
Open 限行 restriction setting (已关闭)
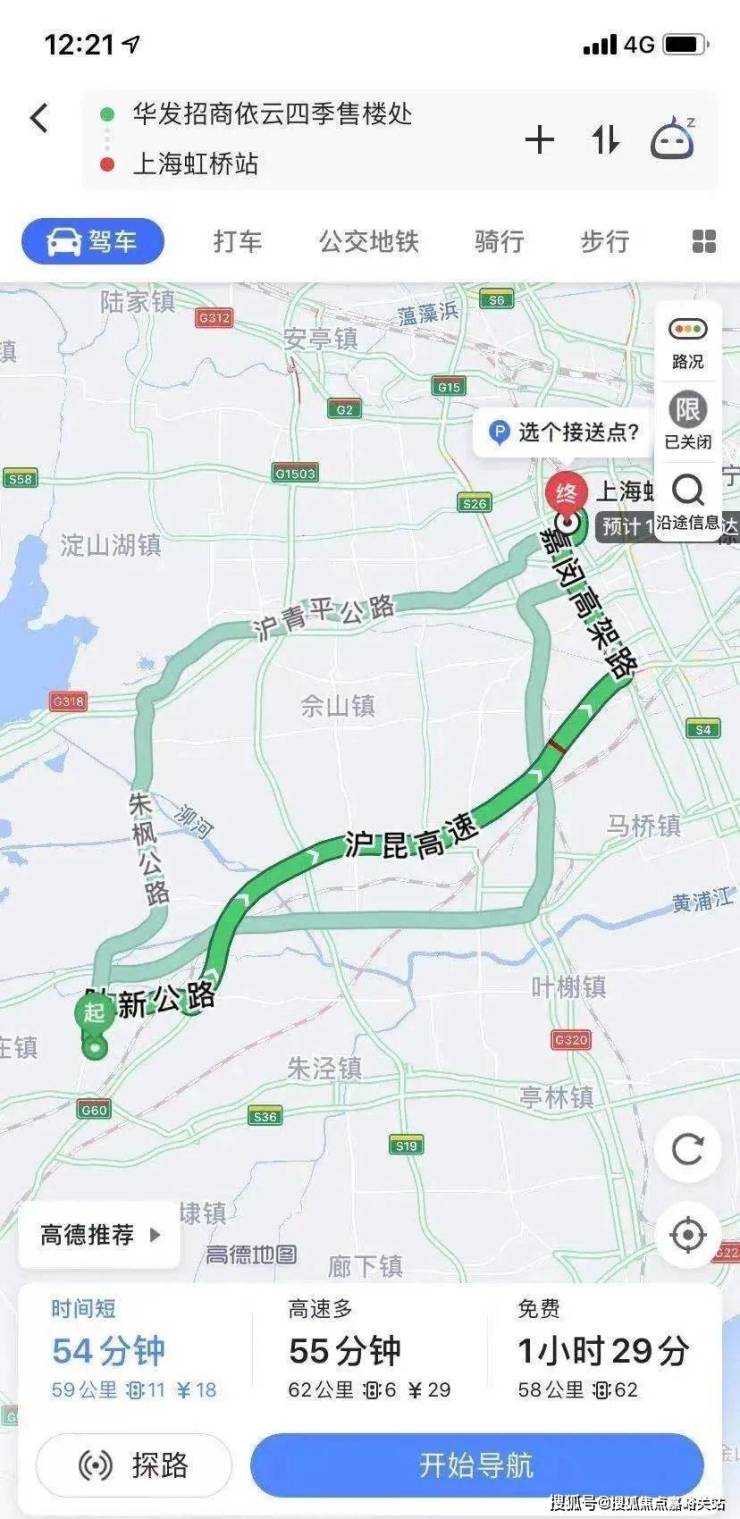688,421
